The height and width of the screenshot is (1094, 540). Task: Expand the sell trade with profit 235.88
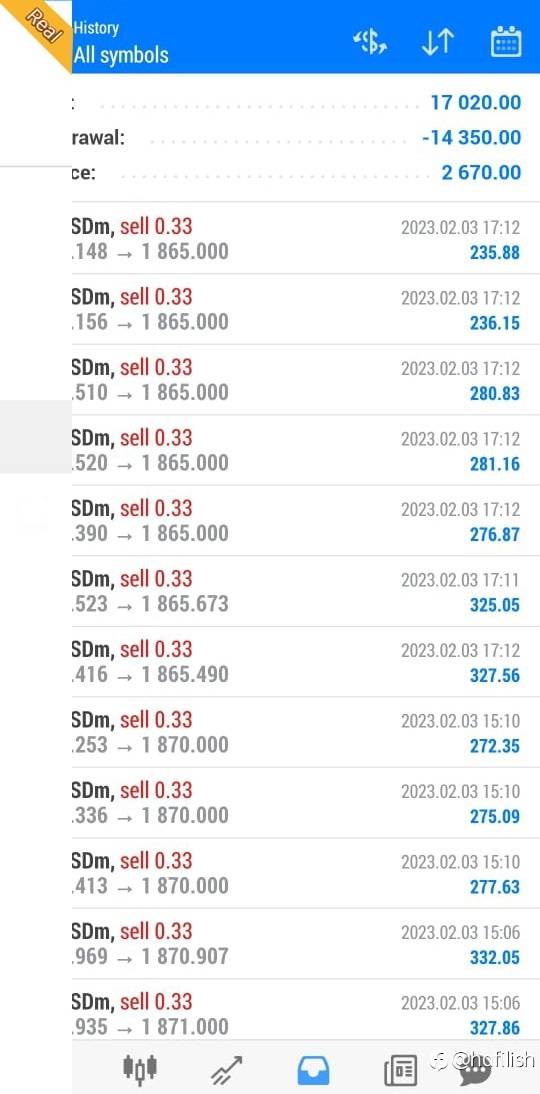tap(306, 239)
